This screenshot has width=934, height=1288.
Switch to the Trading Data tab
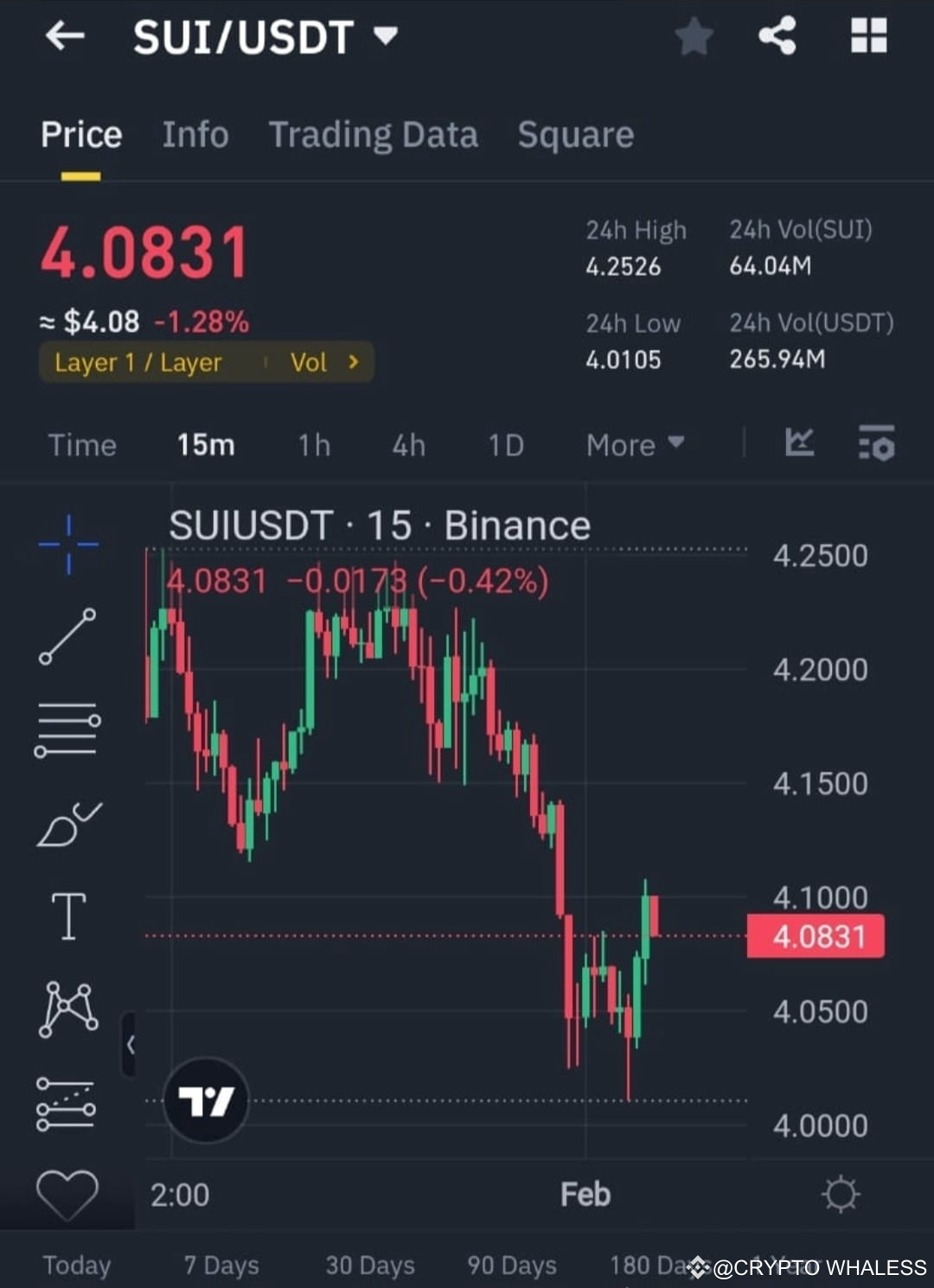pos(374,135)
